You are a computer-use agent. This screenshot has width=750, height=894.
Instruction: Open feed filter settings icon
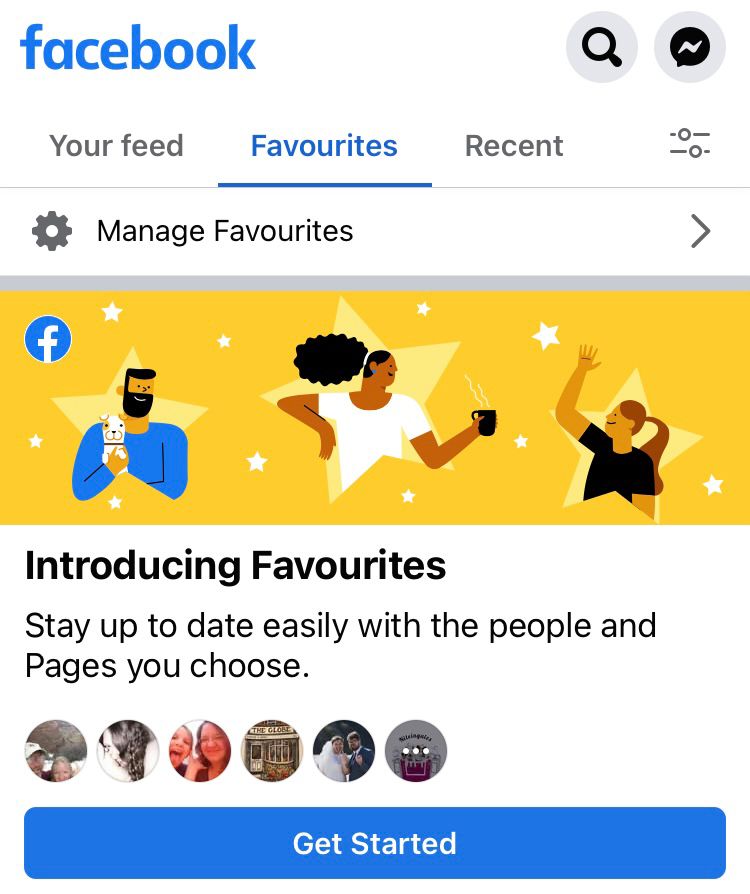pyautogui.click(x=690, y=143)
